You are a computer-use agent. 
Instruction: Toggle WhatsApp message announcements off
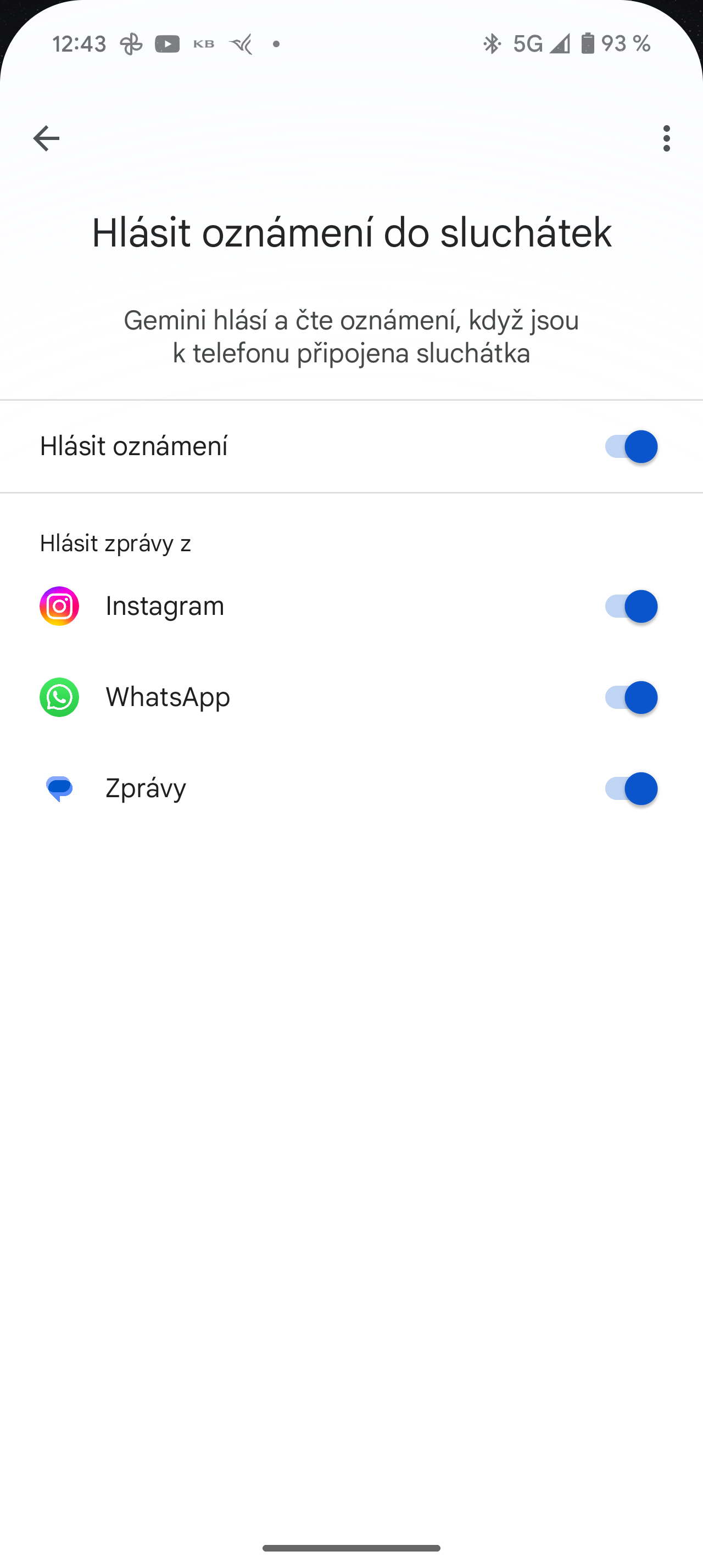pos(631,698)
